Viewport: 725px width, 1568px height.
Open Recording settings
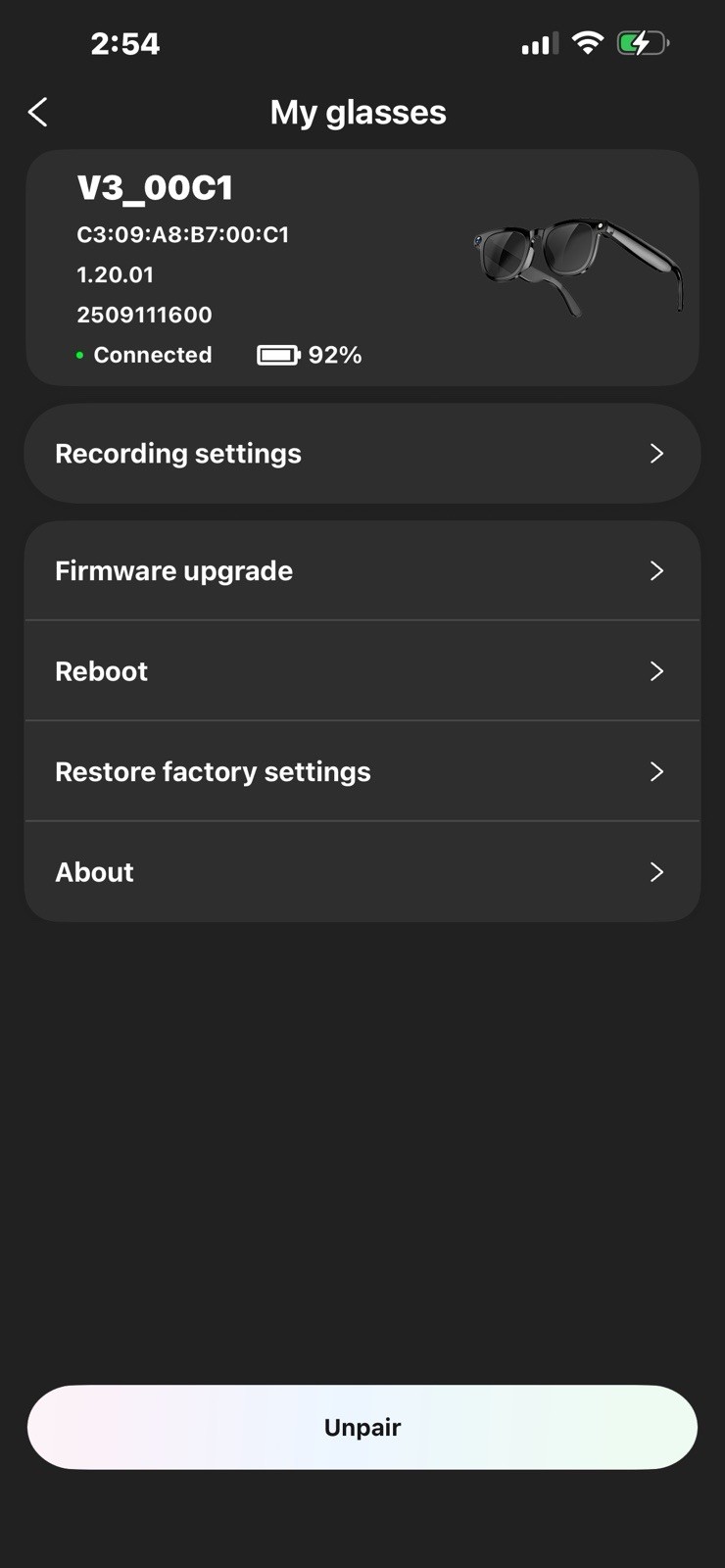click(362, 454)
